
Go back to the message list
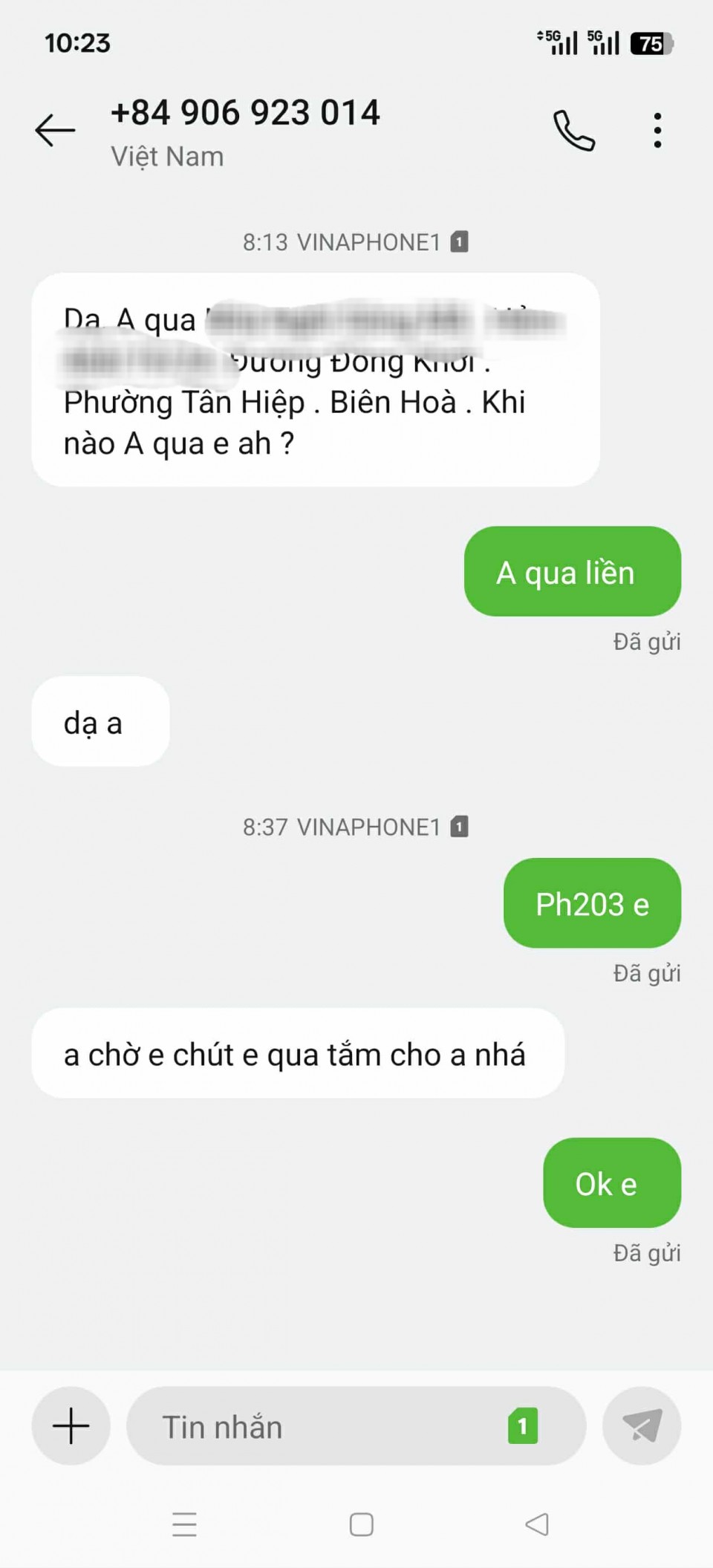(x=55, y=131)
